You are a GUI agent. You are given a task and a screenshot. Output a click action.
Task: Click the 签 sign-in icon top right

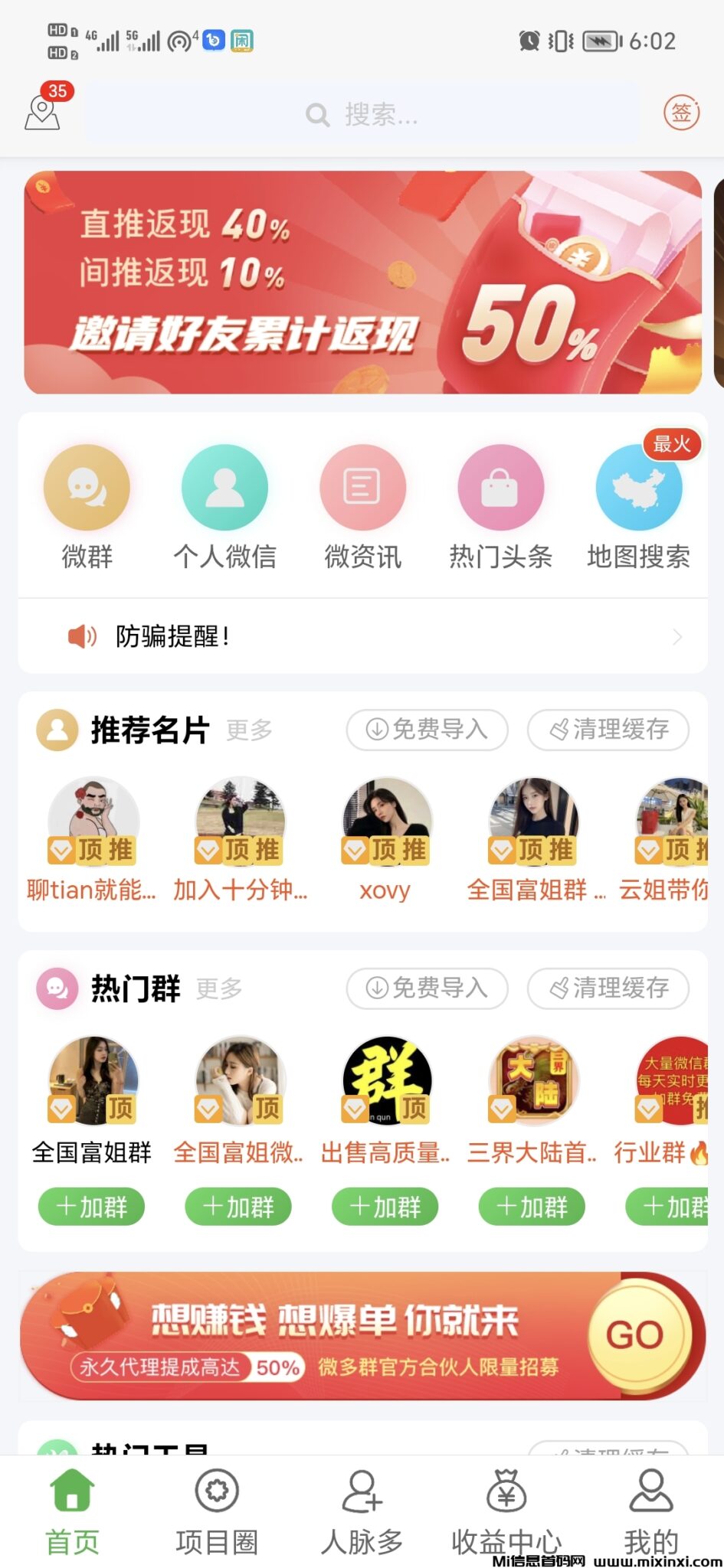(681, 113)
